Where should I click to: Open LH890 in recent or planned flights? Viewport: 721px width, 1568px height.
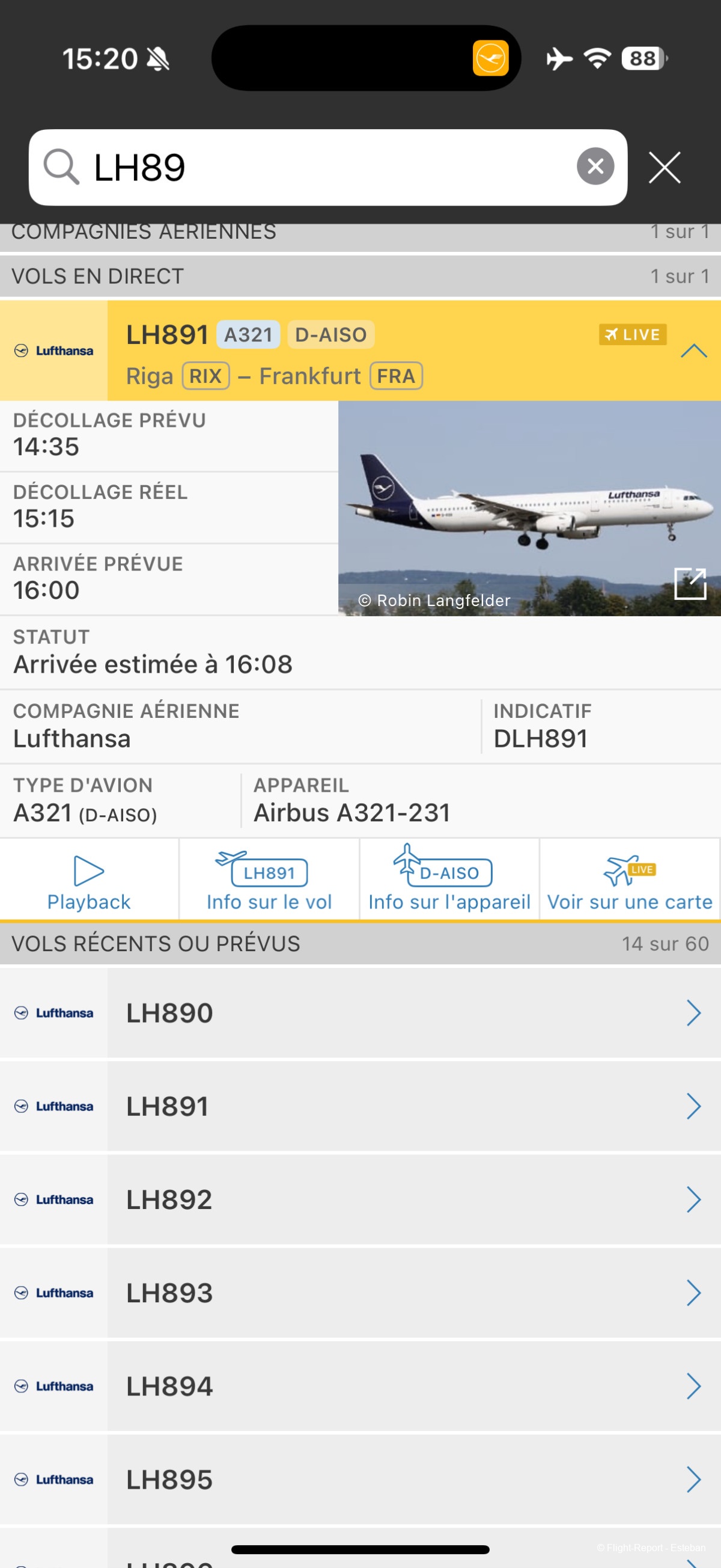tap(360, 1013)
